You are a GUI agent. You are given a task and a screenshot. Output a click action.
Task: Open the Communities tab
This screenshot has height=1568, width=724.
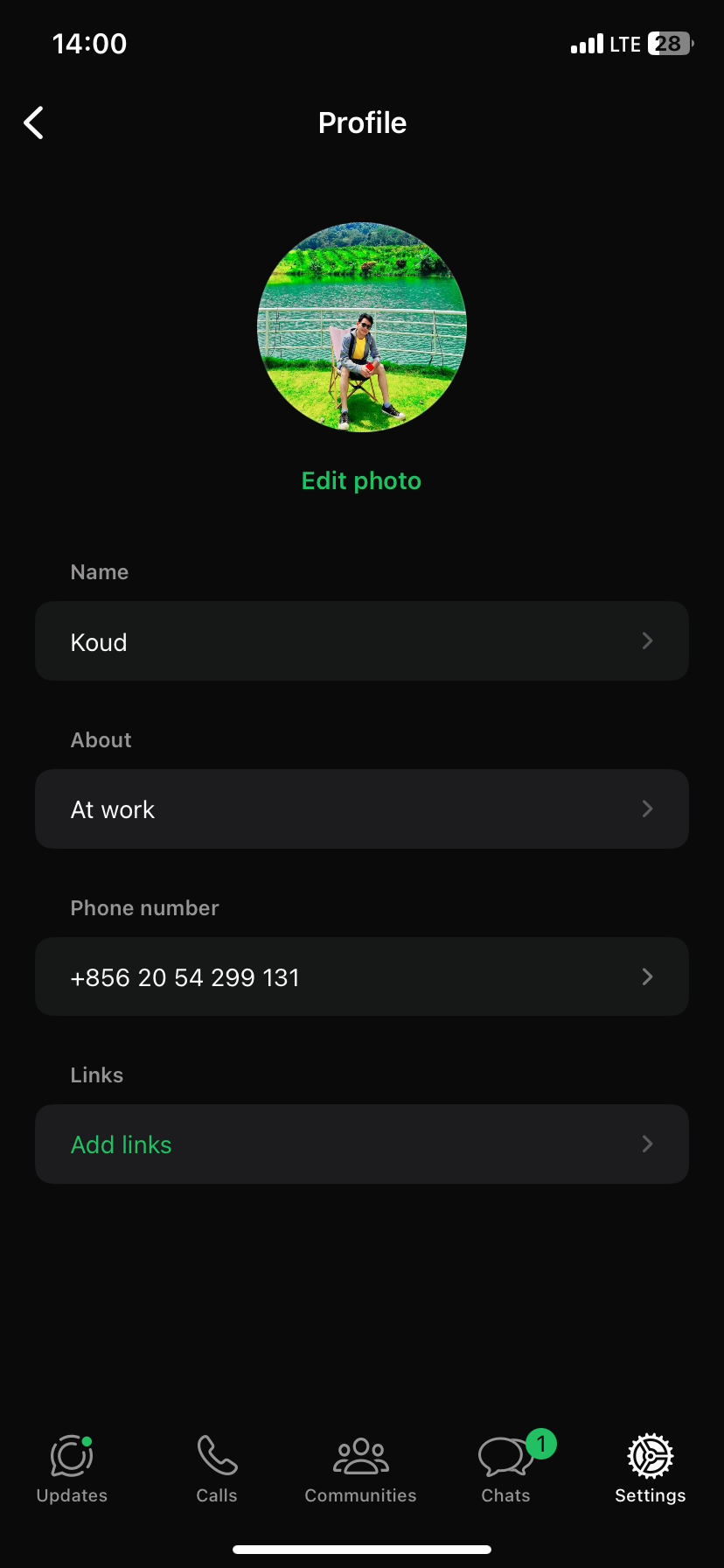(x=361, y=1469)
